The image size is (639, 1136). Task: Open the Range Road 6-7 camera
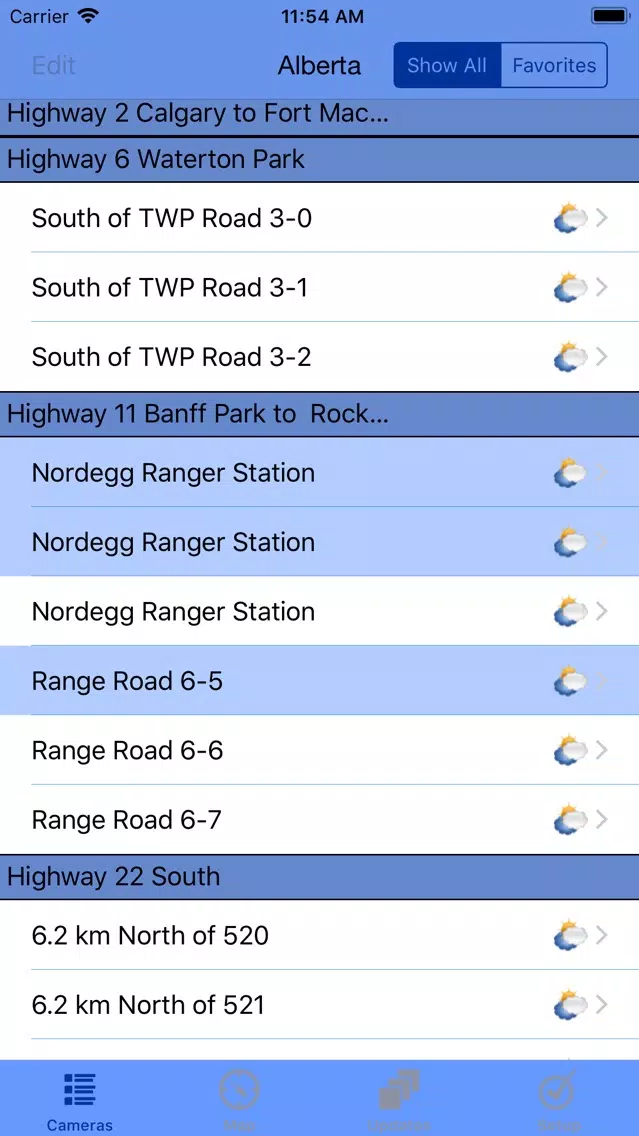pos(320,819)
